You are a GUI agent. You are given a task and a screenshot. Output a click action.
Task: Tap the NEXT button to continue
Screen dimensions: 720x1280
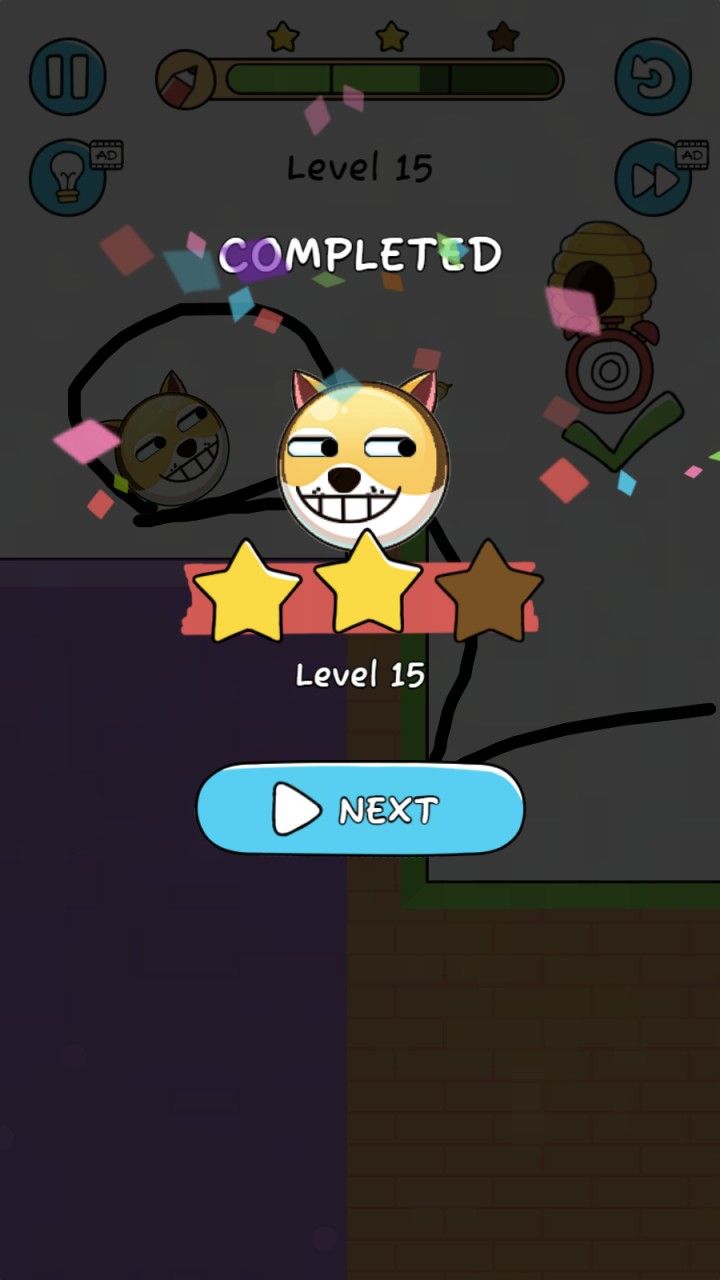pyautogui.click(x=360, y=809)
